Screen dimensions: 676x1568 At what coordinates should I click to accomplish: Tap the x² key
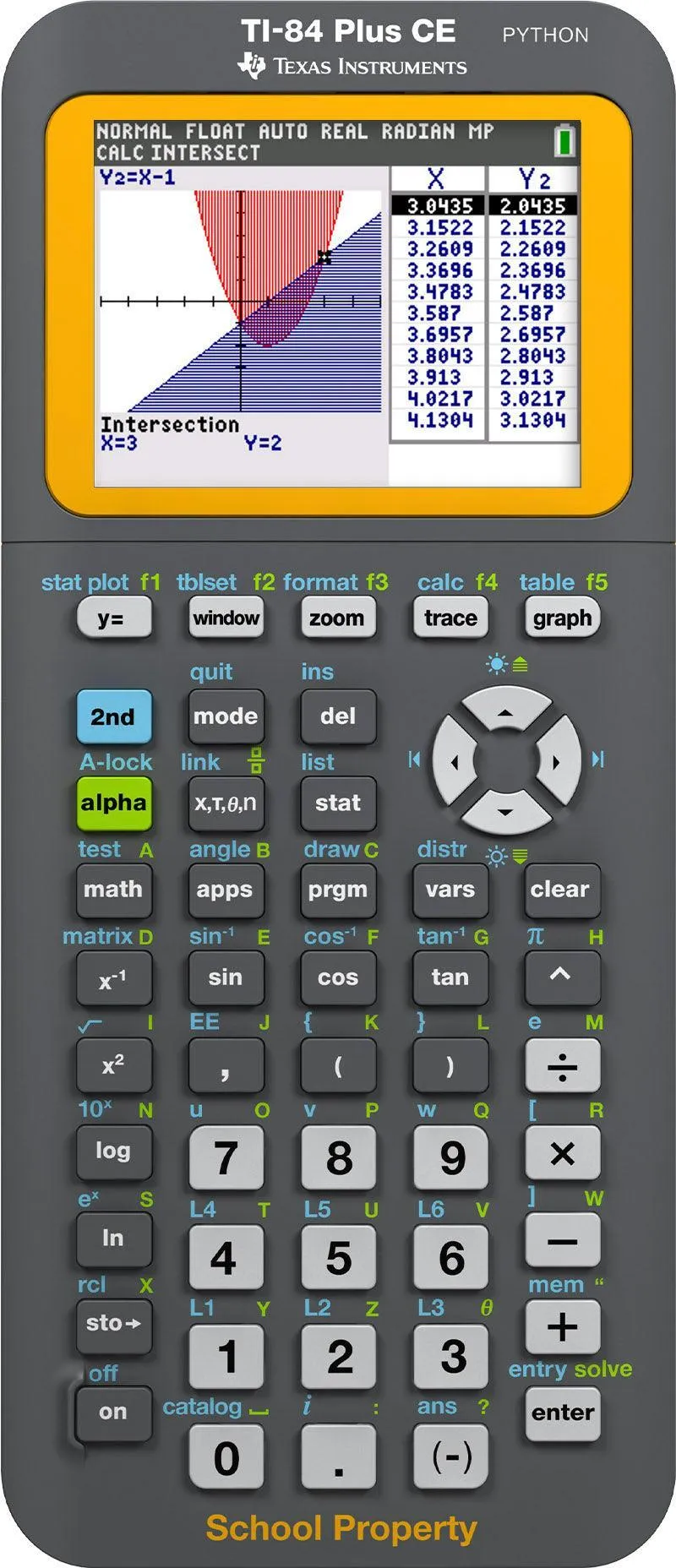[113, 1066]
